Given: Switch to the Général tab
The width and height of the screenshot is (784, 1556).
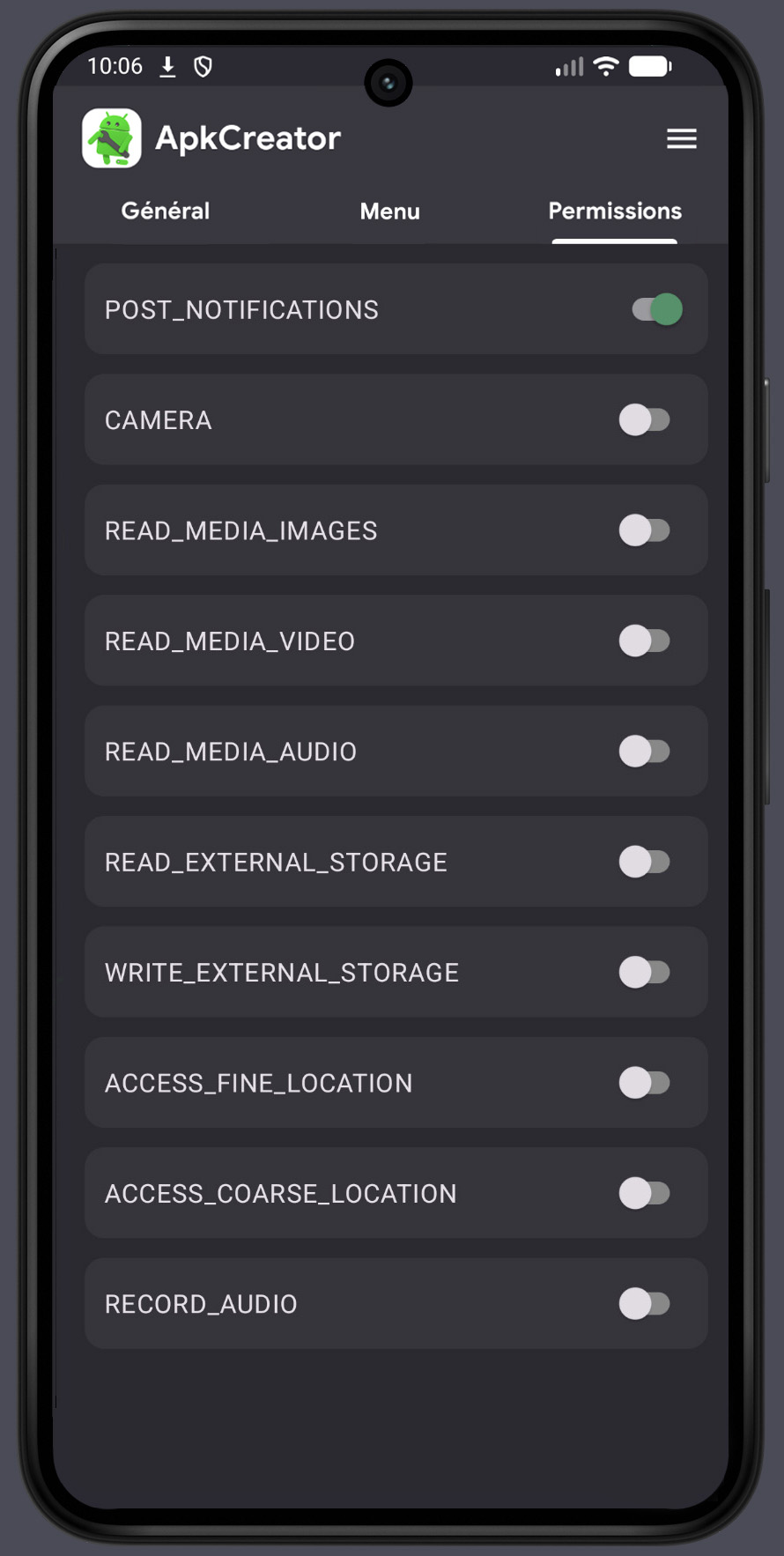Looking at the screenshot, I should [x=165, y=211].
